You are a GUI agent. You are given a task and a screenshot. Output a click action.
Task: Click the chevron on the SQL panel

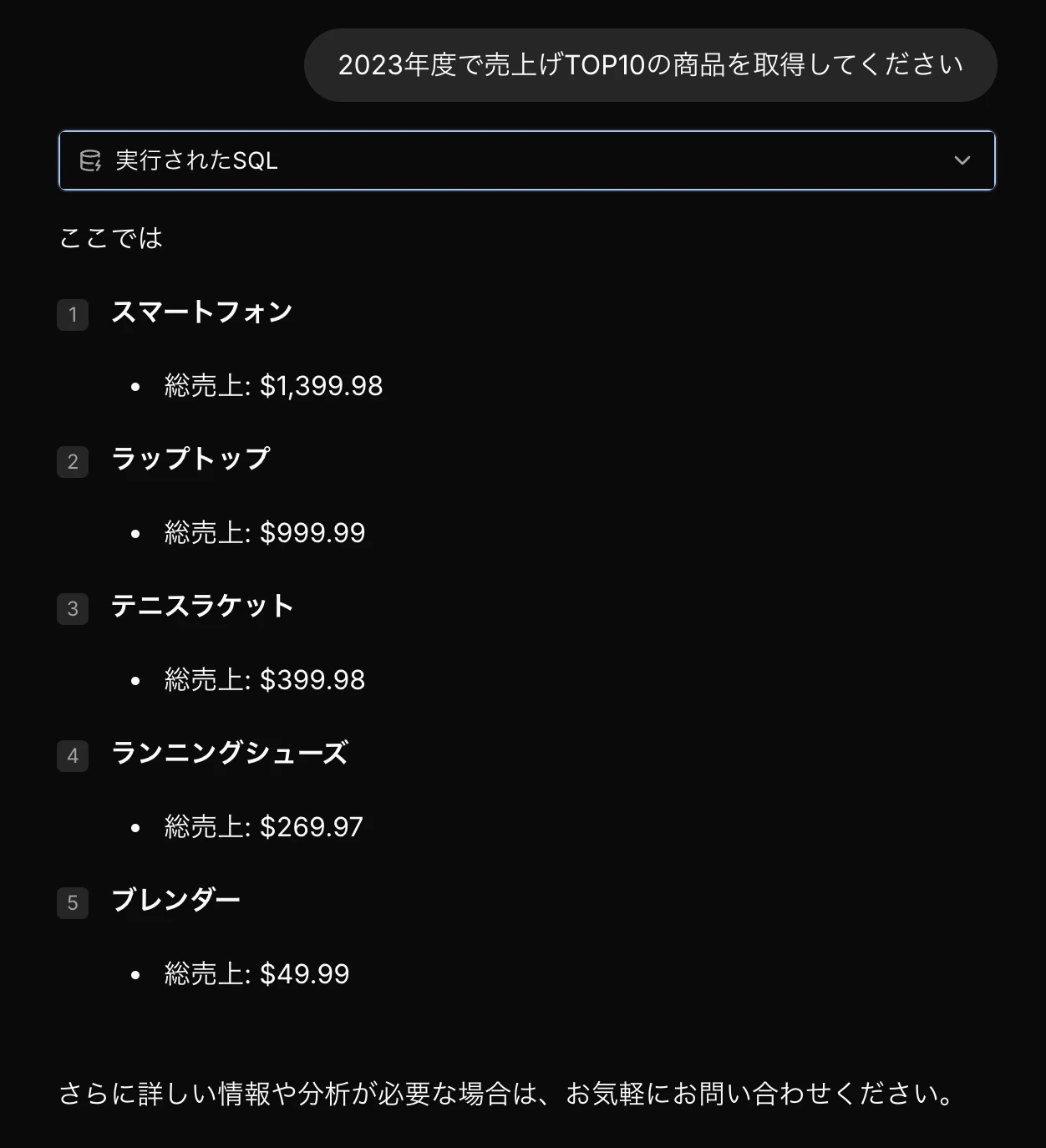962,160
